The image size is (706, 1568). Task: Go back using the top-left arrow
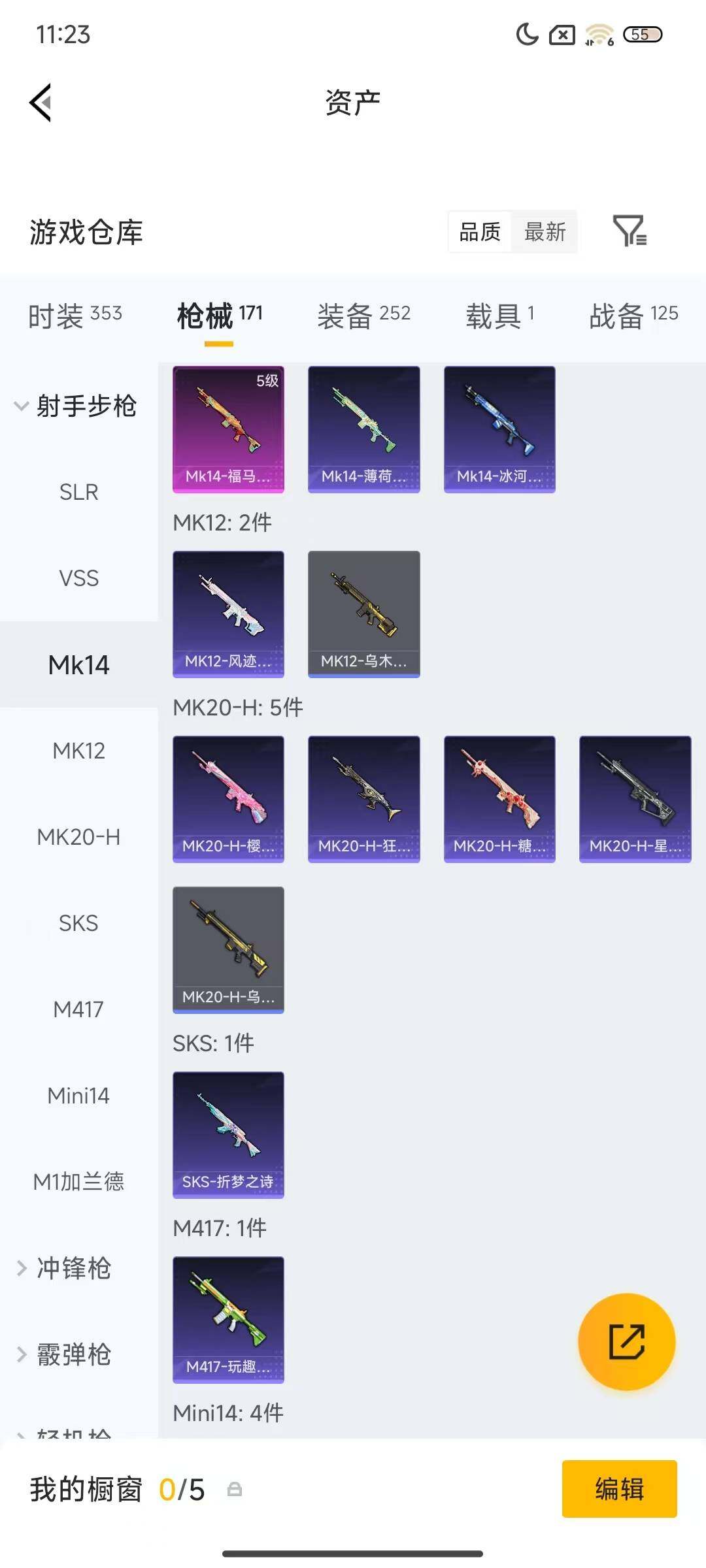coord(41,103)
